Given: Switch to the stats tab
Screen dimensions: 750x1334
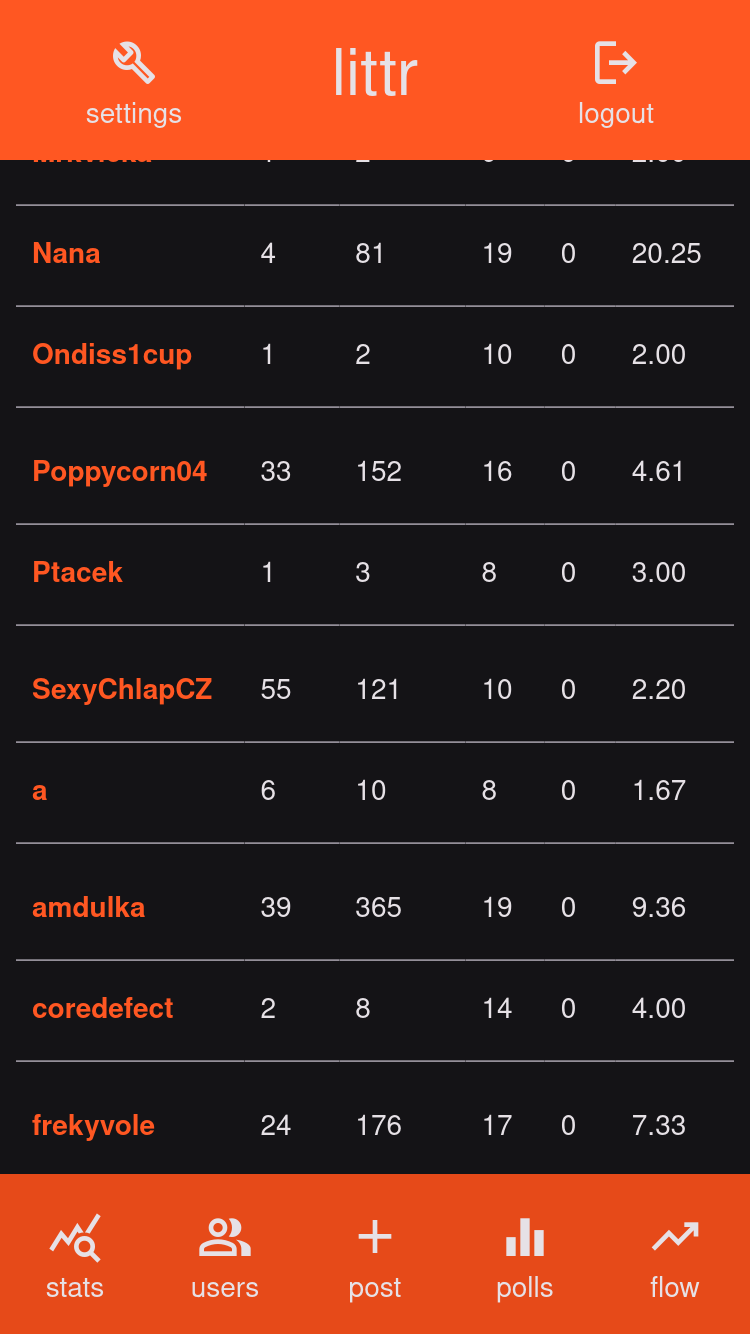Looking at the screenshot, I should pyautogui.click(x=75, y=1256).
